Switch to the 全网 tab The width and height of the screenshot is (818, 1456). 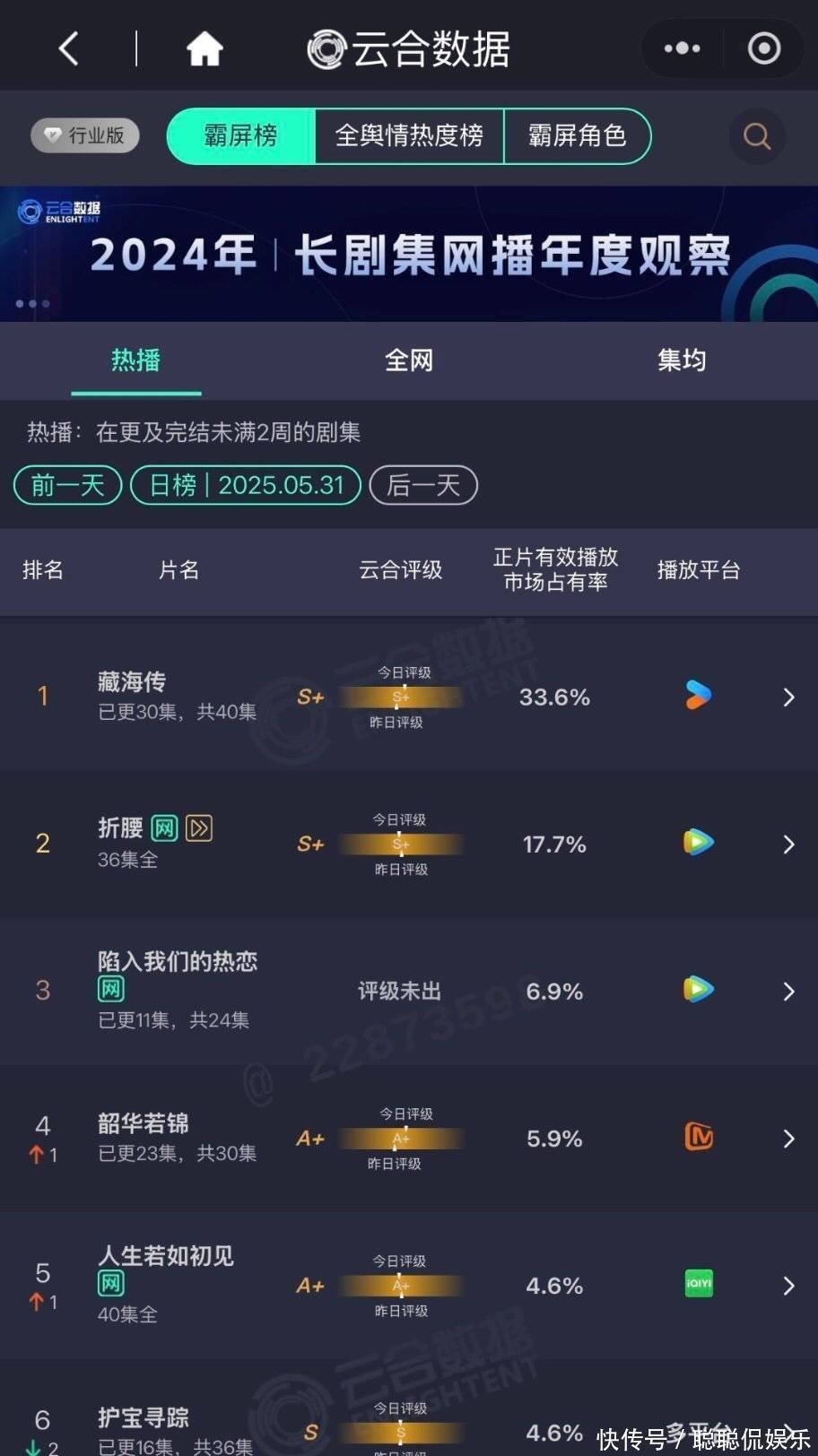409,360
